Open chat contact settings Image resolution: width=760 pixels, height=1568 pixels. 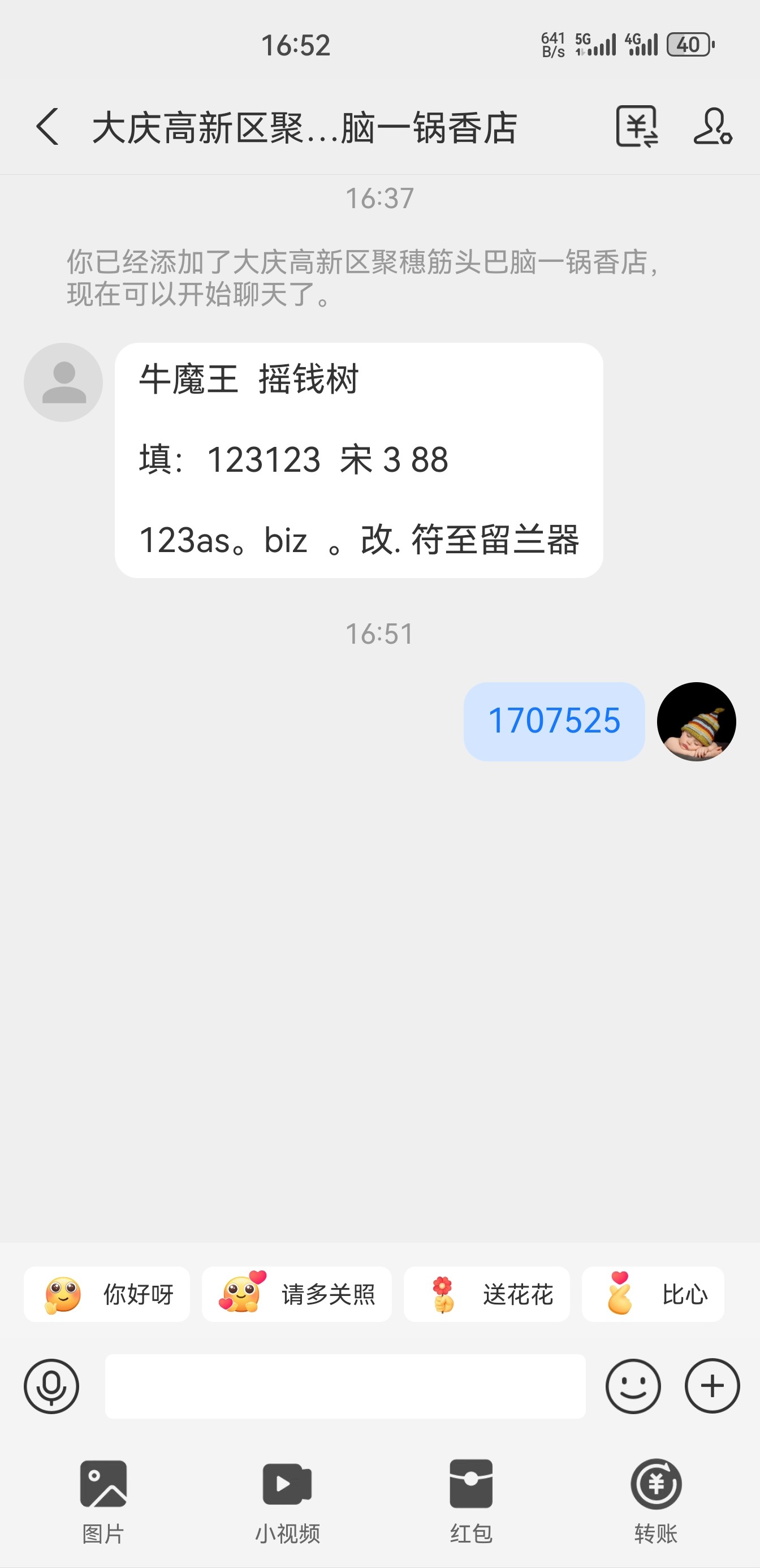712,127
